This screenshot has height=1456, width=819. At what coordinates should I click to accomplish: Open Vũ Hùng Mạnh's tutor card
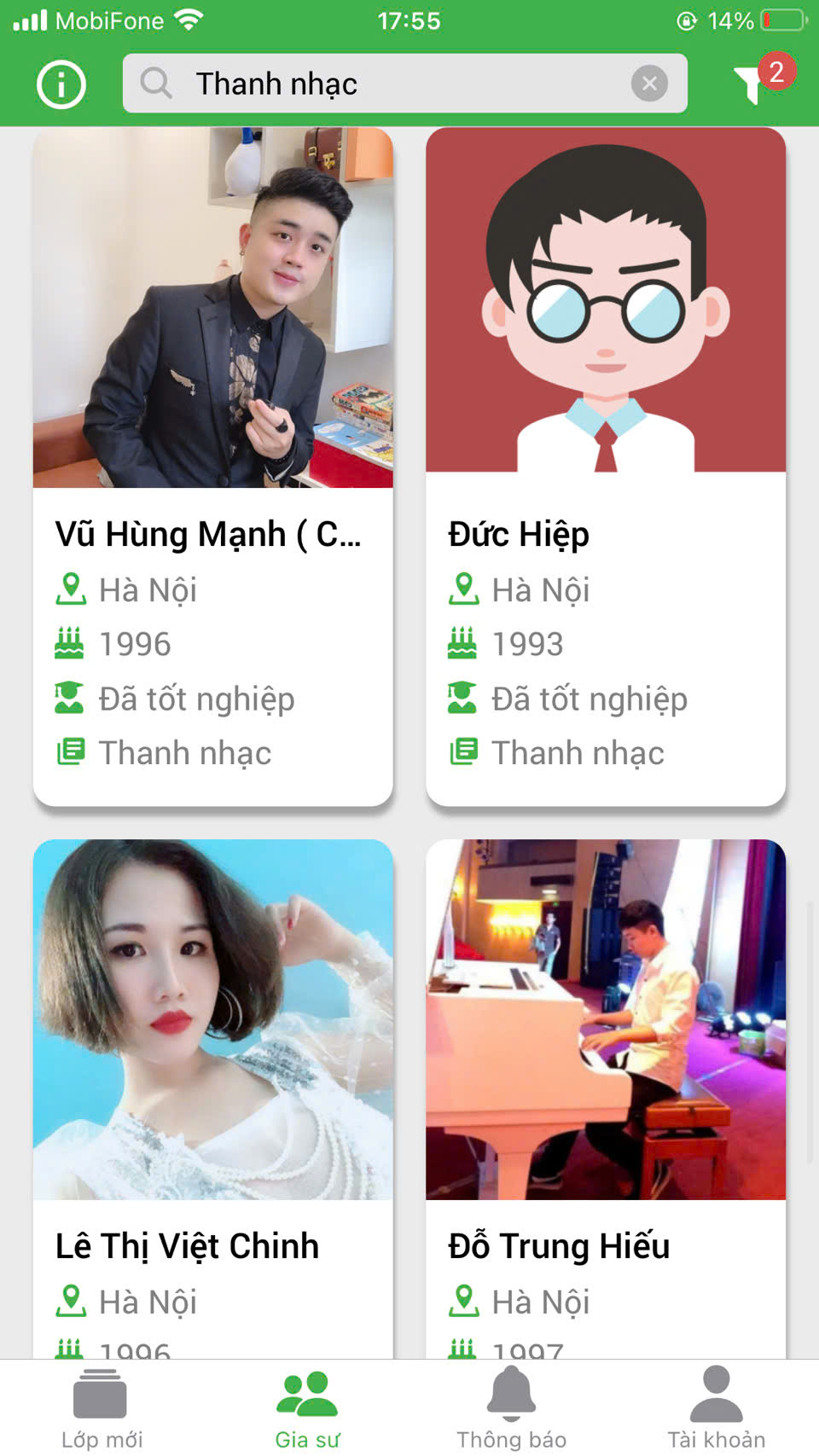[x=212, y=466]
